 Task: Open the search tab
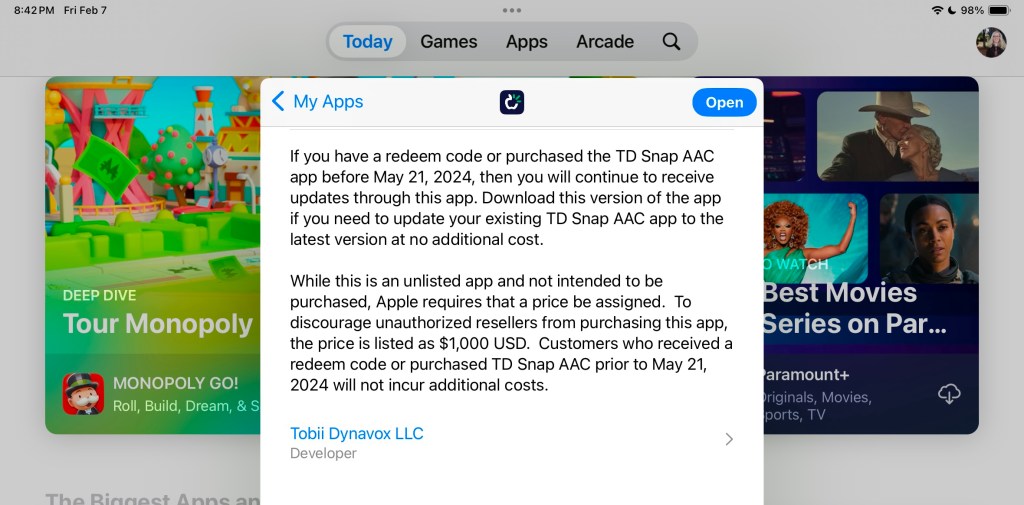(x=671, y=42)
